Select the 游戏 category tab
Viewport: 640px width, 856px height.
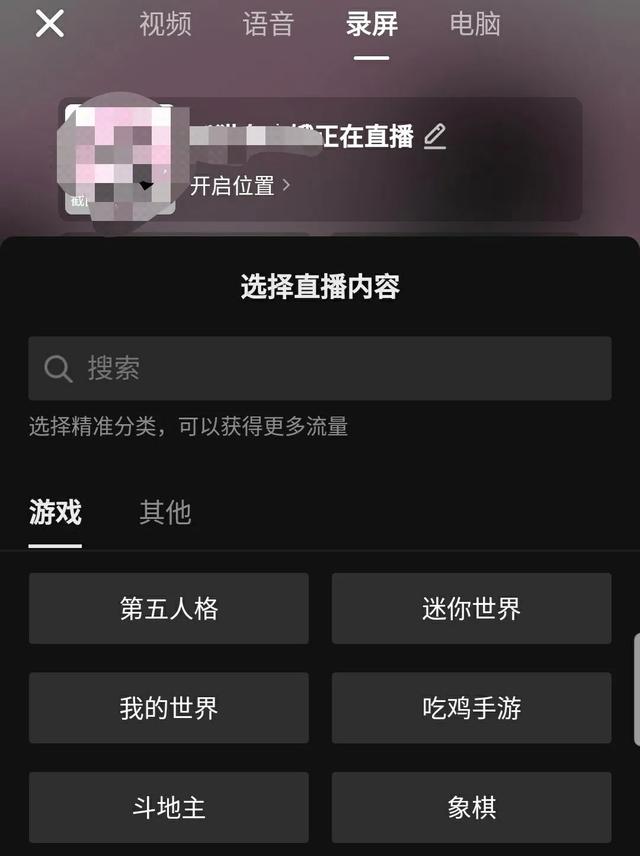tap(55, 512)
